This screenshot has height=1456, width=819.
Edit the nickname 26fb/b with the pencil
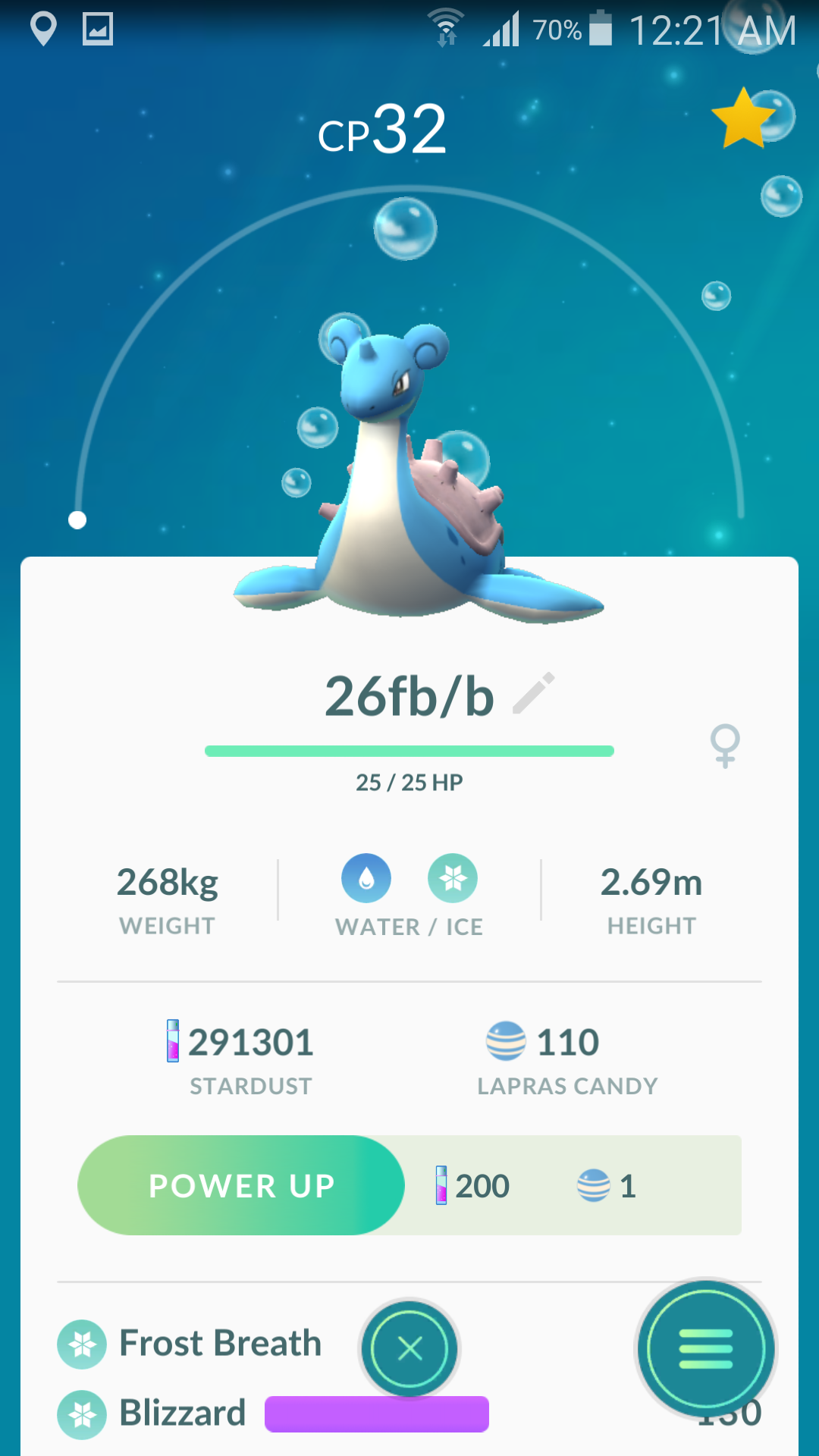point(534,693)
